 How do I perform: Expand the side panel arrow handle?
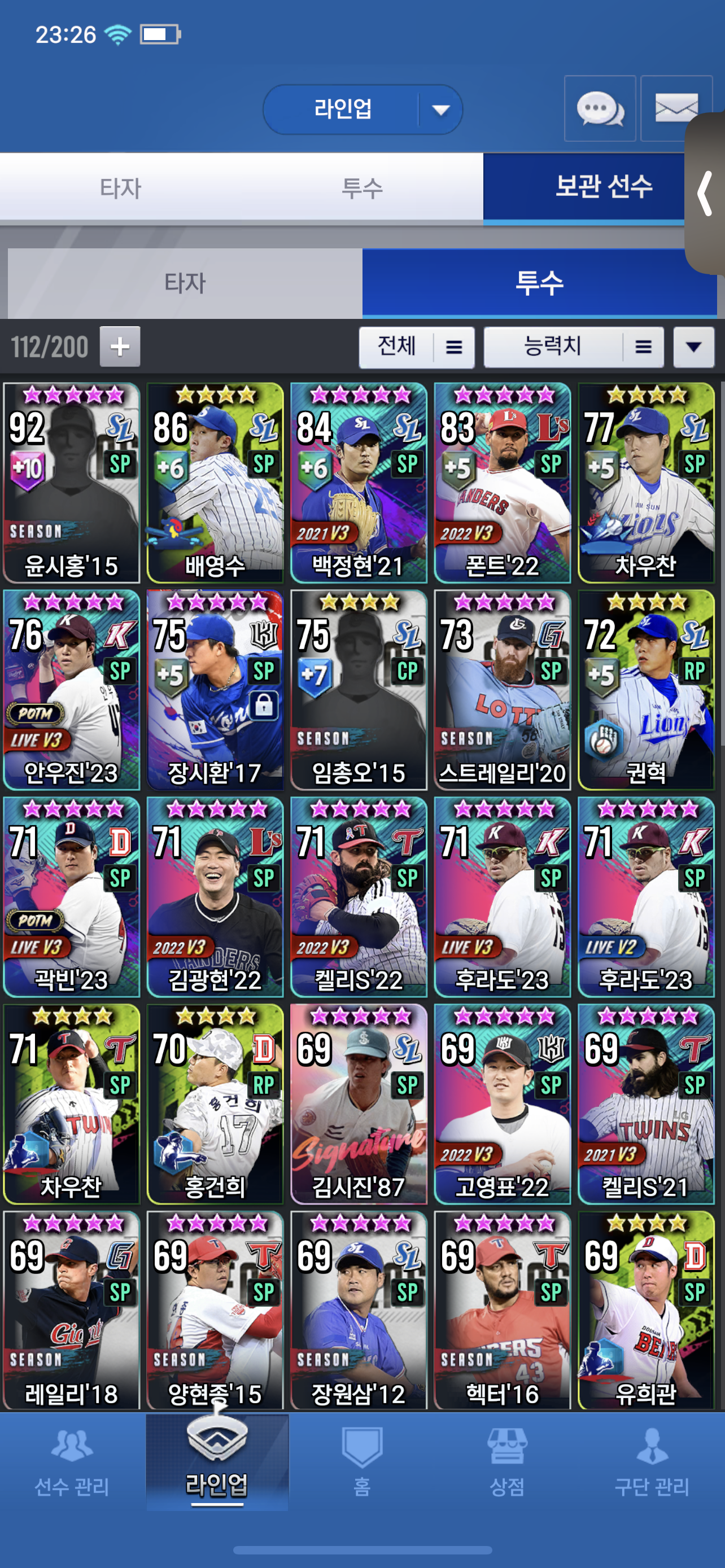(x=706, y=194)
